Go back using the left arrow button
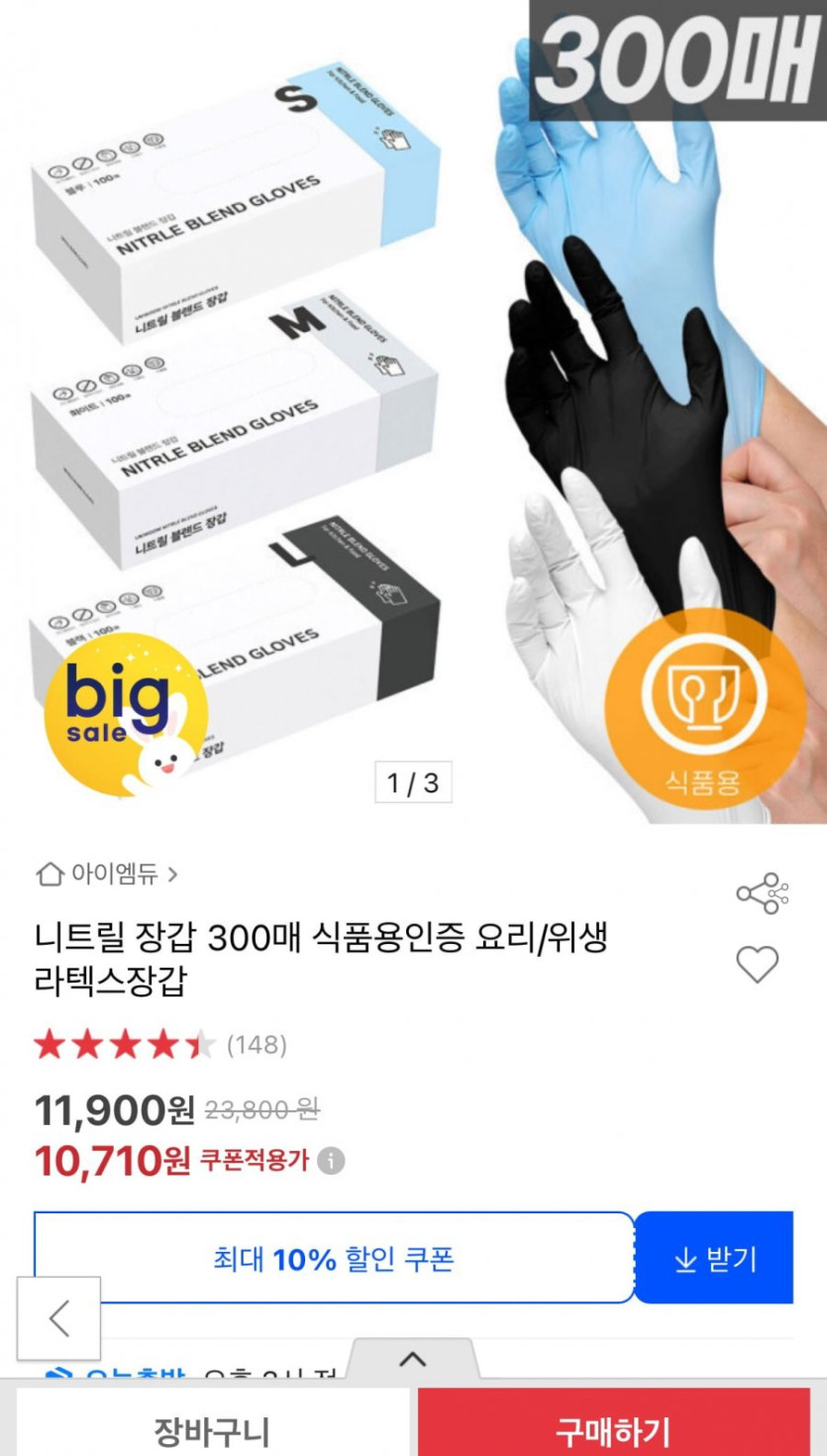 click(59, 1318)
